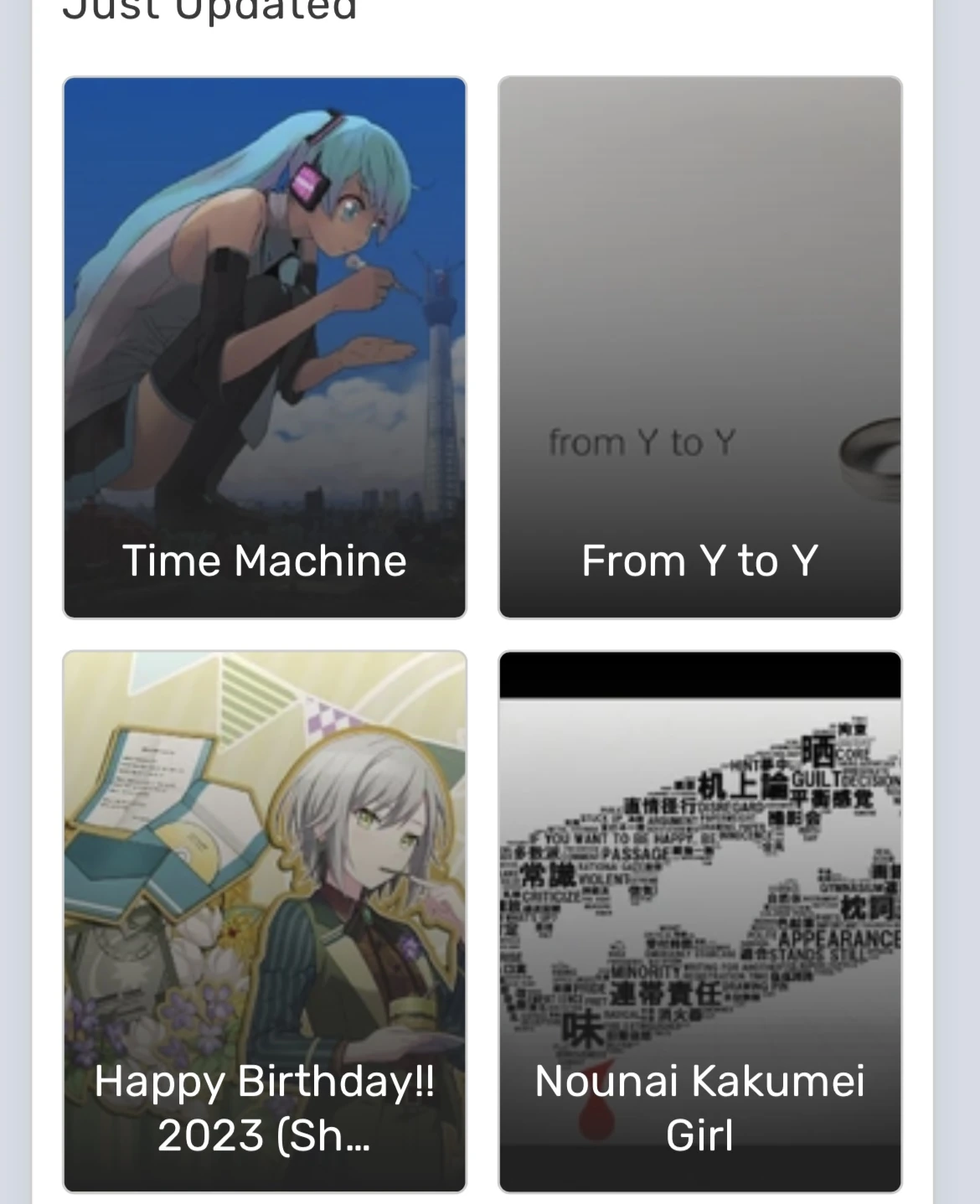Image resolution: width=980 pixels, height=1204 pixels.
Task: Select the Nounai Kakumei Girl card
Action: [699, 921]
